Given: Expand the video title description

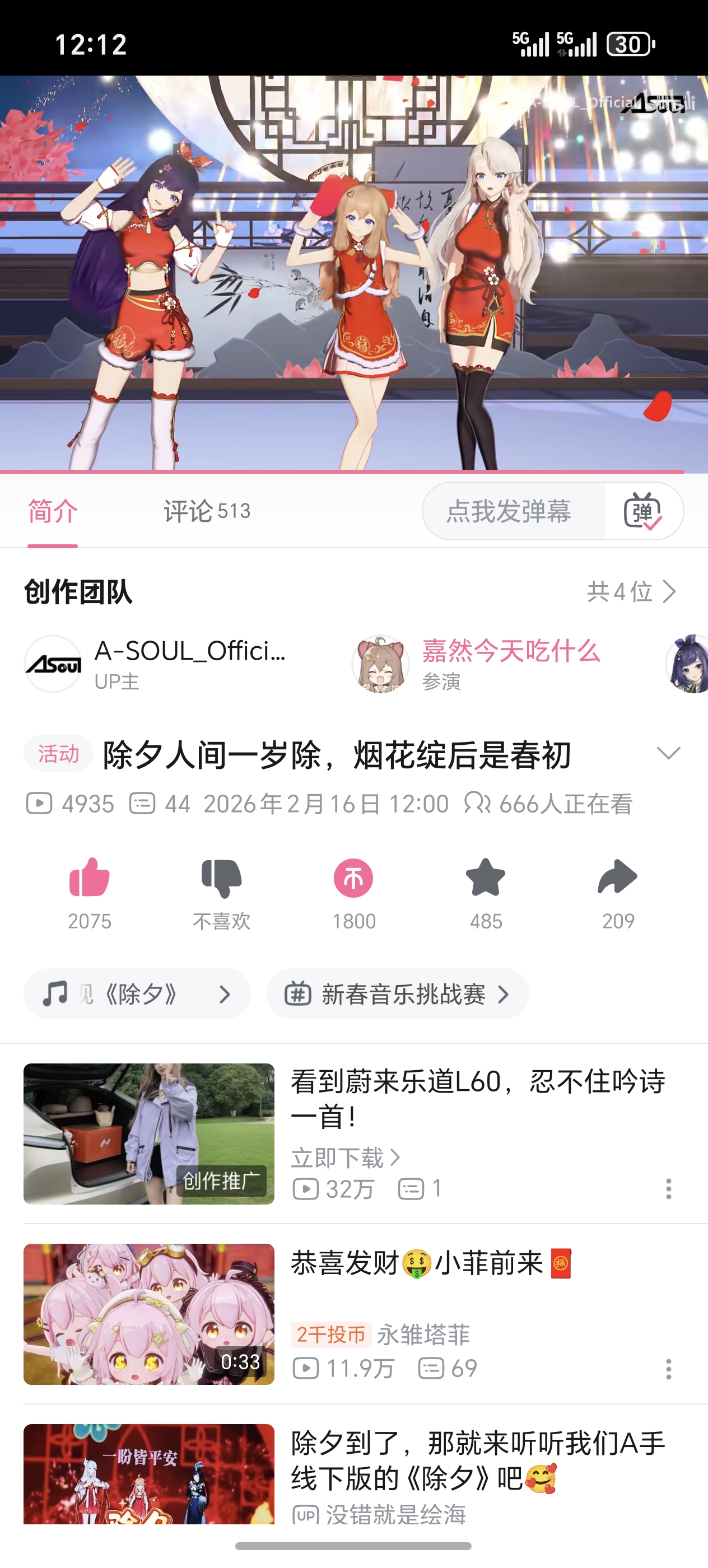Looking at the screenshot, I should pos(668,754).
